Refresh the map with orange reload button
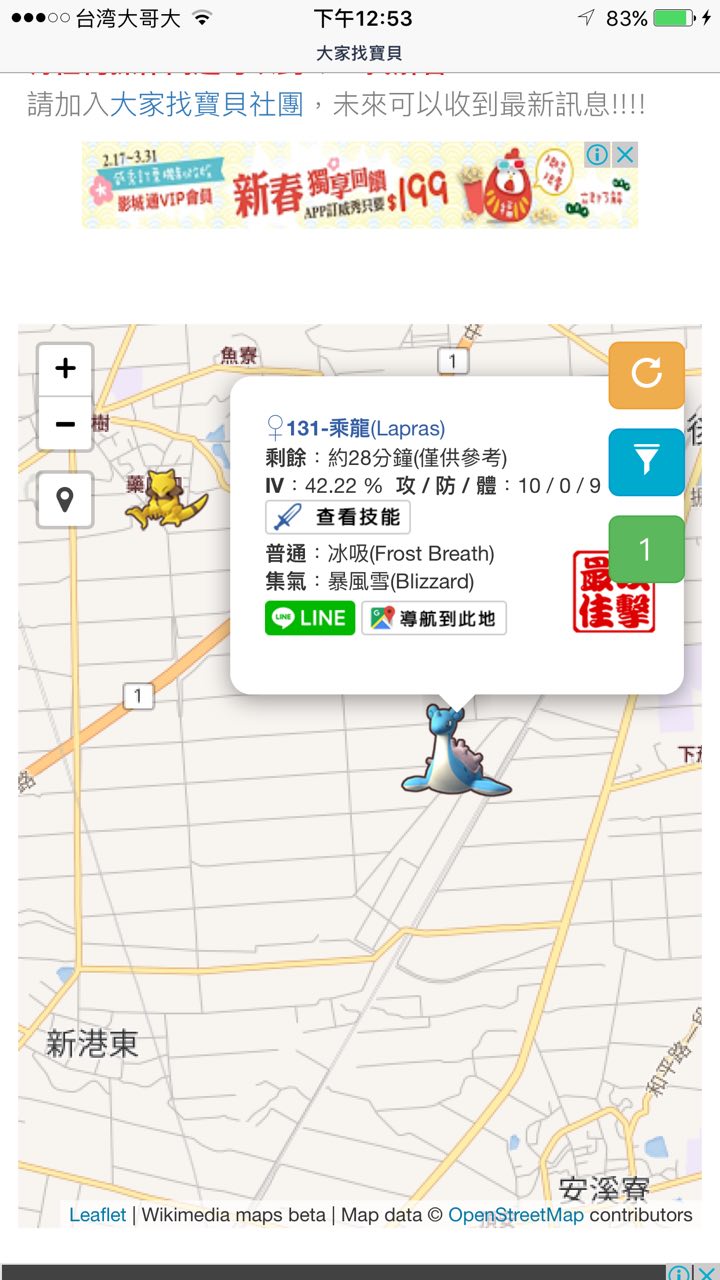This screenshot has width=720, height=1280. pos(646,375)
